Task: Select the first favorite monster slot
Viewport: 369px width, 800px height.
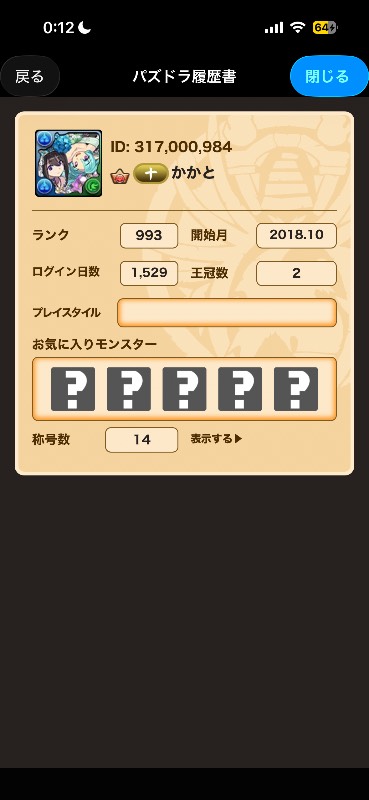Action: [x=73, y=389]
